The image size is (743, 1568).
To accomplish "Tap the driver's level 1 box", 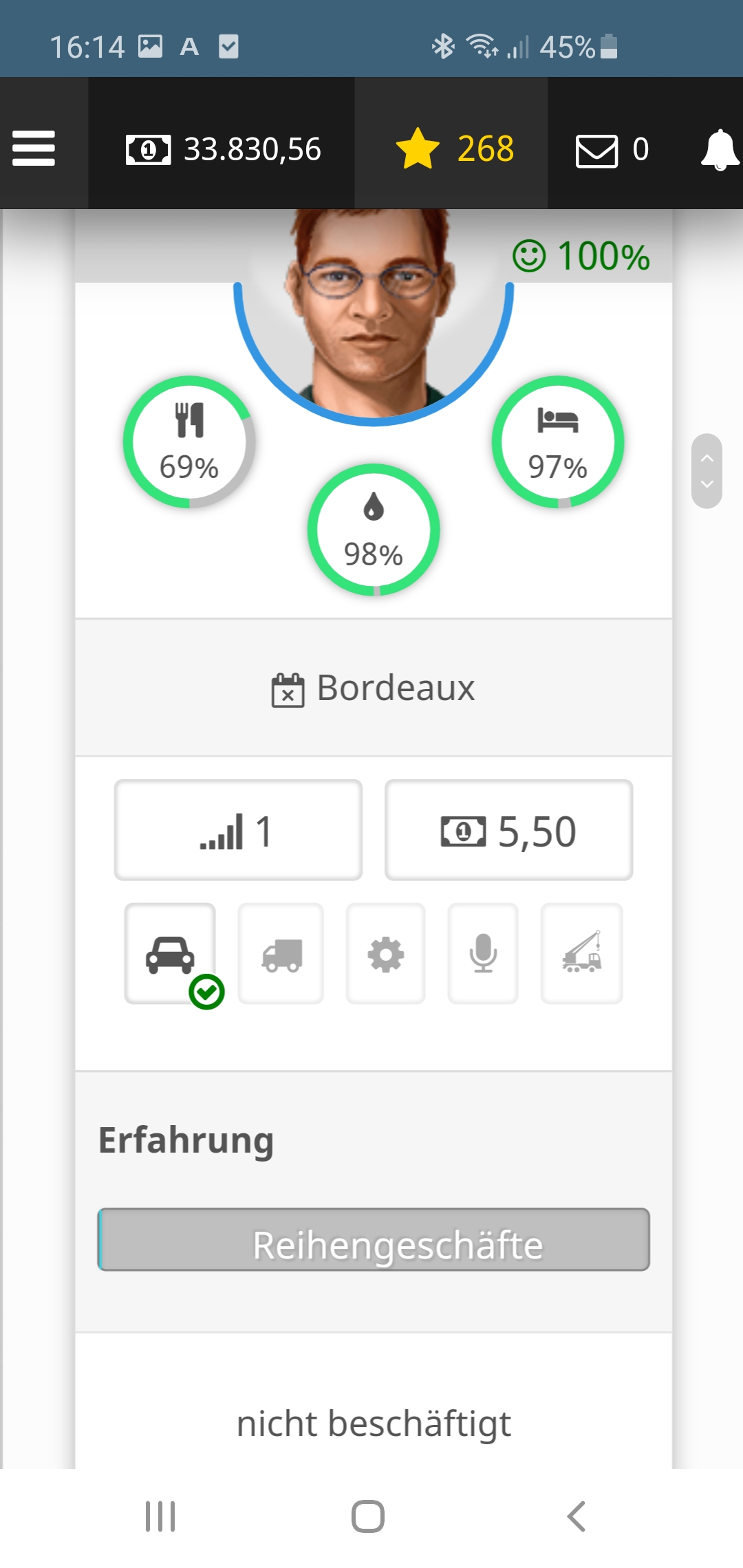I will [x=238, y=830].
